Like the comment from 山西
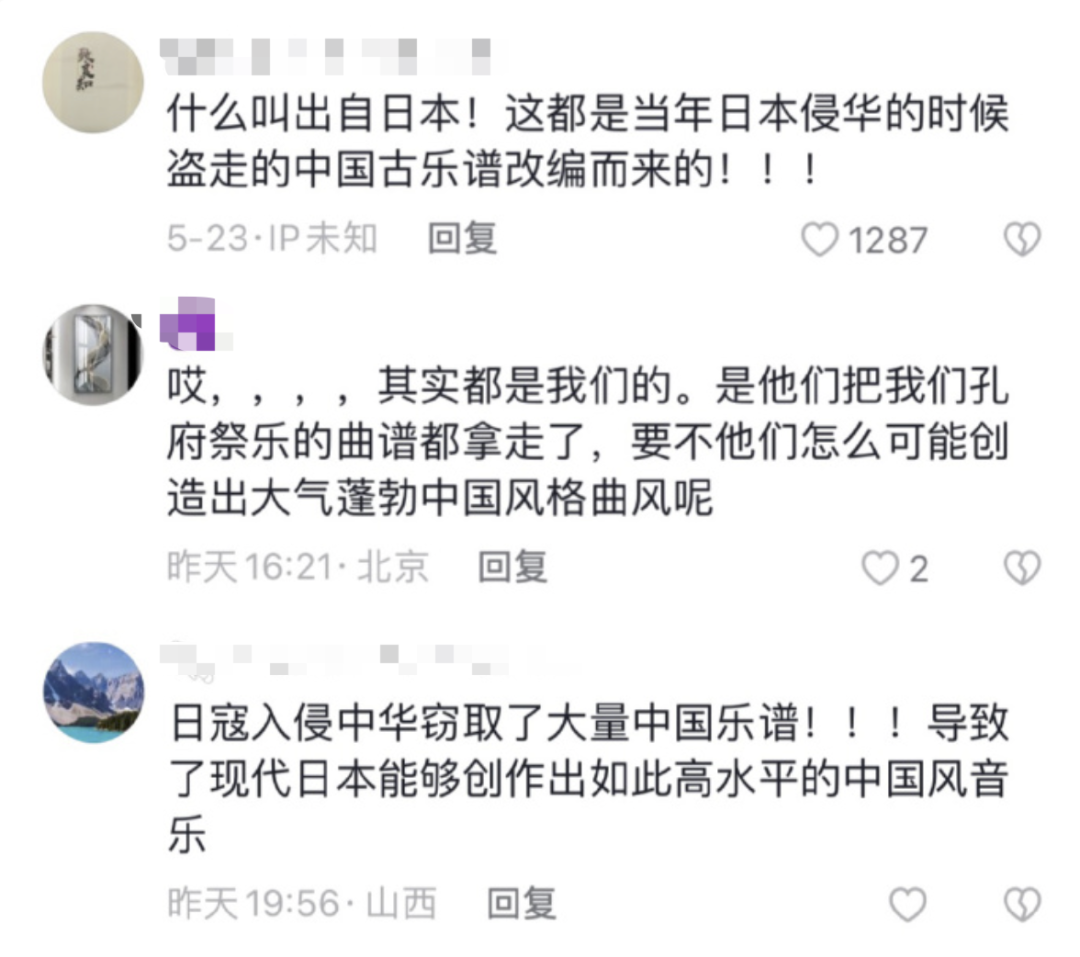 pos(908,904)
